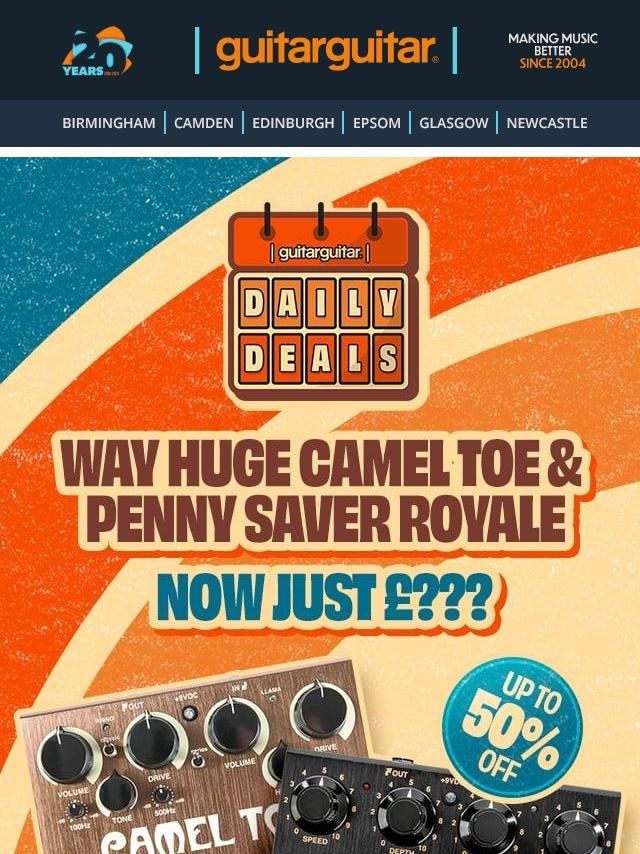Go to the Edinburgh store page
Viewport: 640px width, 854px height.
point(293,123)
